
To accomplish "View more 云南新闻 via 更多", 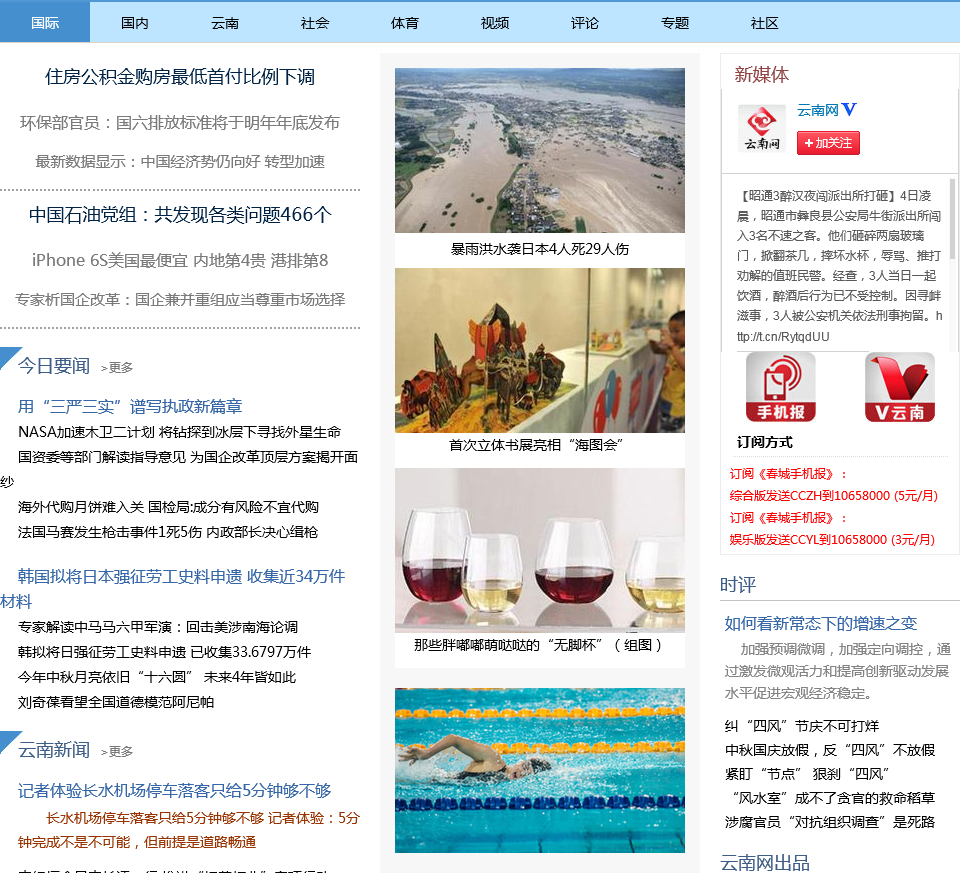I will pyautogui.click(x=118, y=752).
